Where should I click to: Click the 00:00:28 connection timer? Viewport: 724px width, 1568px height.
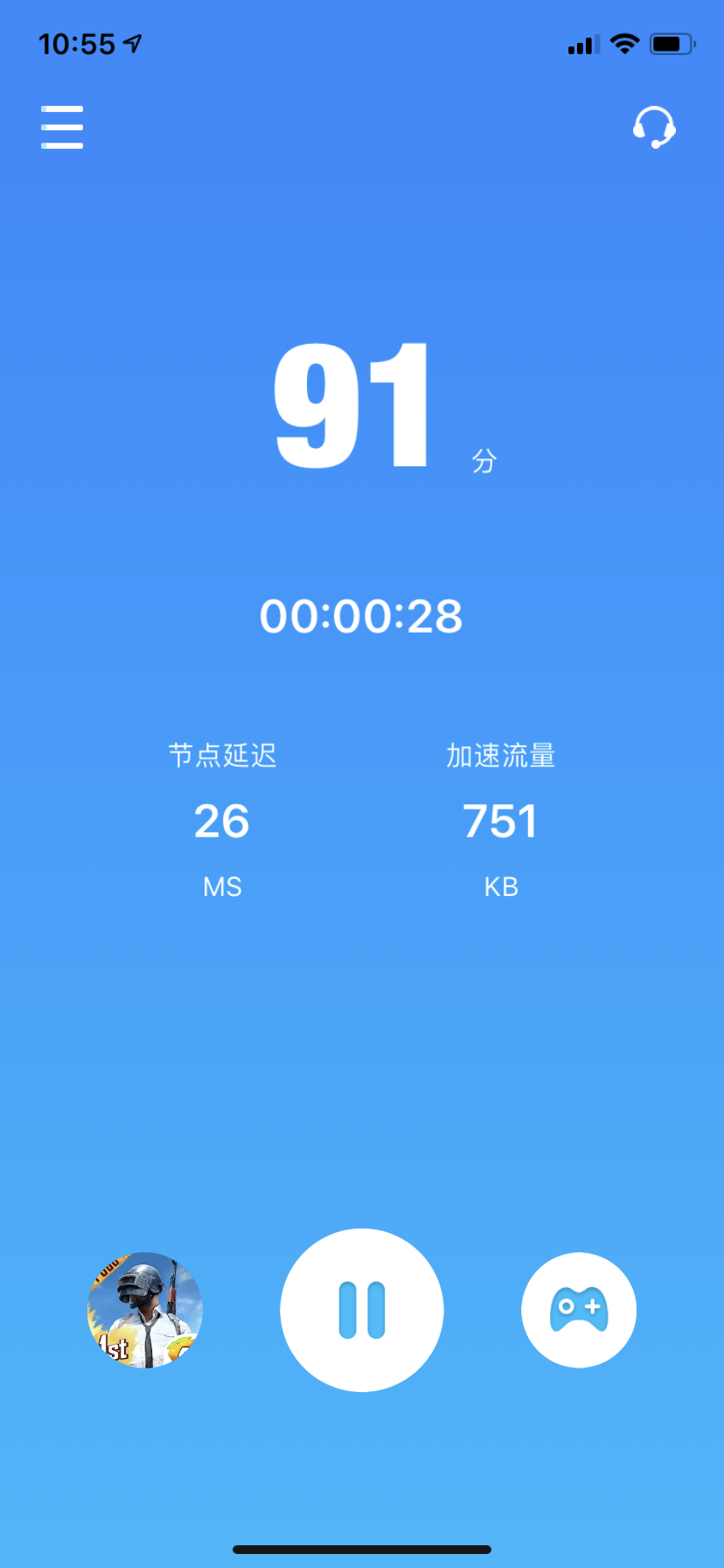coord(361,617)
